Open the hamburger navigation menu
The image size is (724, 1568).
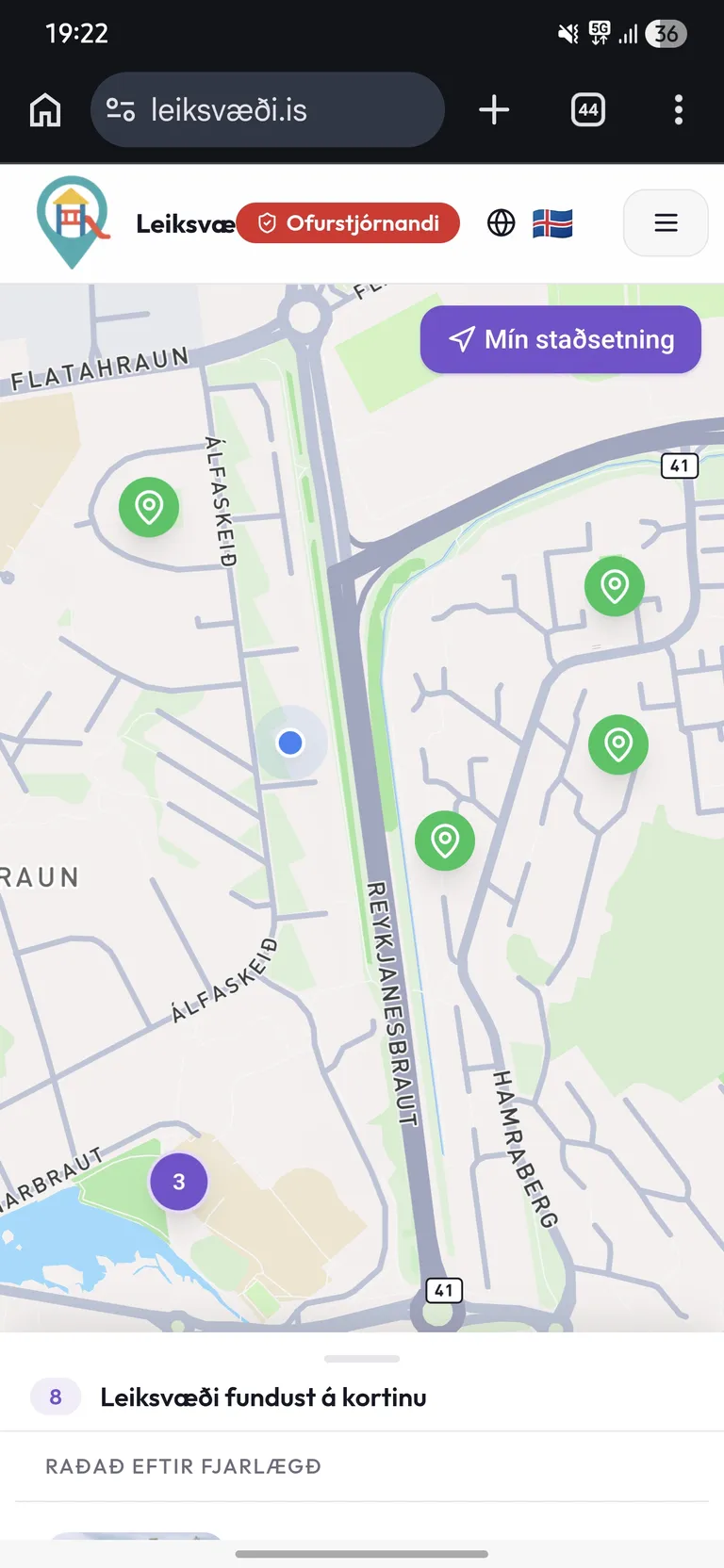pos(666,223)
